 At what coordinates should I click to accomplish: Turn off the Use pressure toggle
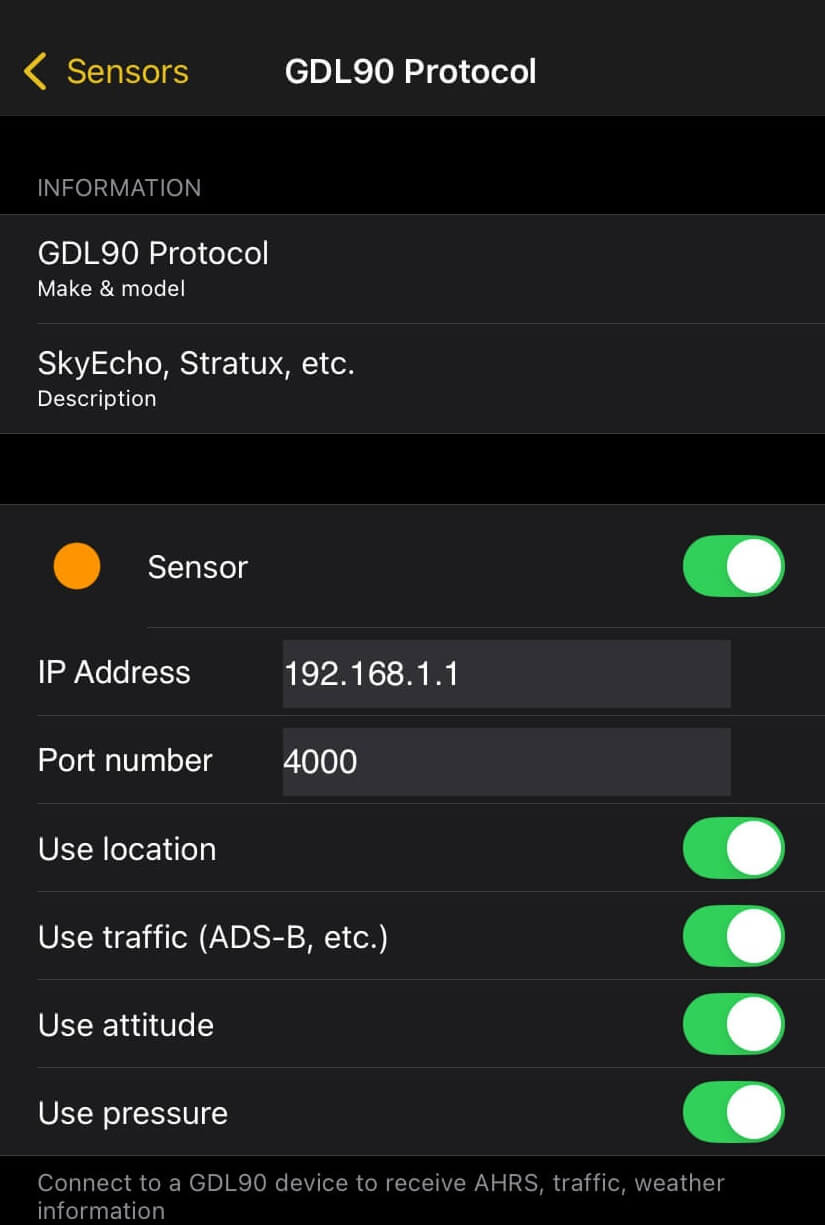click(733, 1112)
